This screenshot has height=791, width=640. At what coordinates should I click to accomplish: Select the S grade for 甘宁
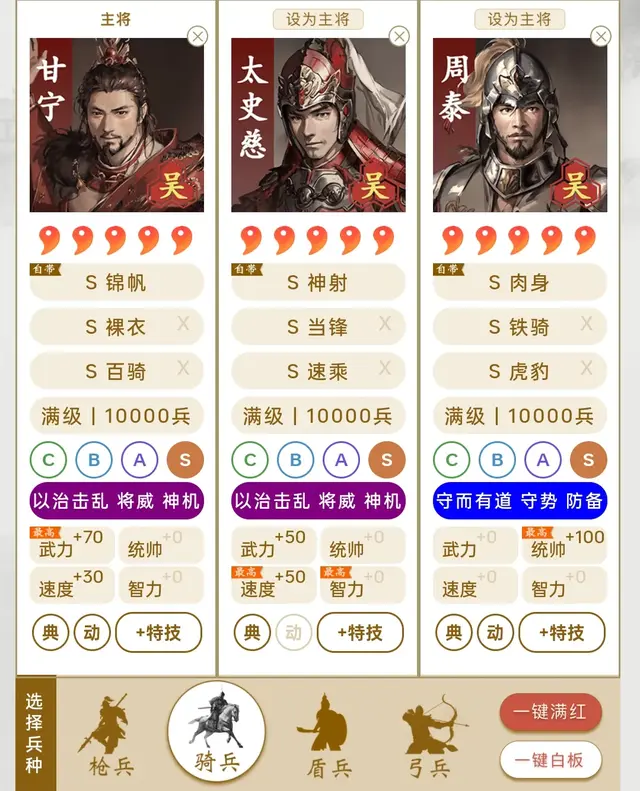pos(185,460)
